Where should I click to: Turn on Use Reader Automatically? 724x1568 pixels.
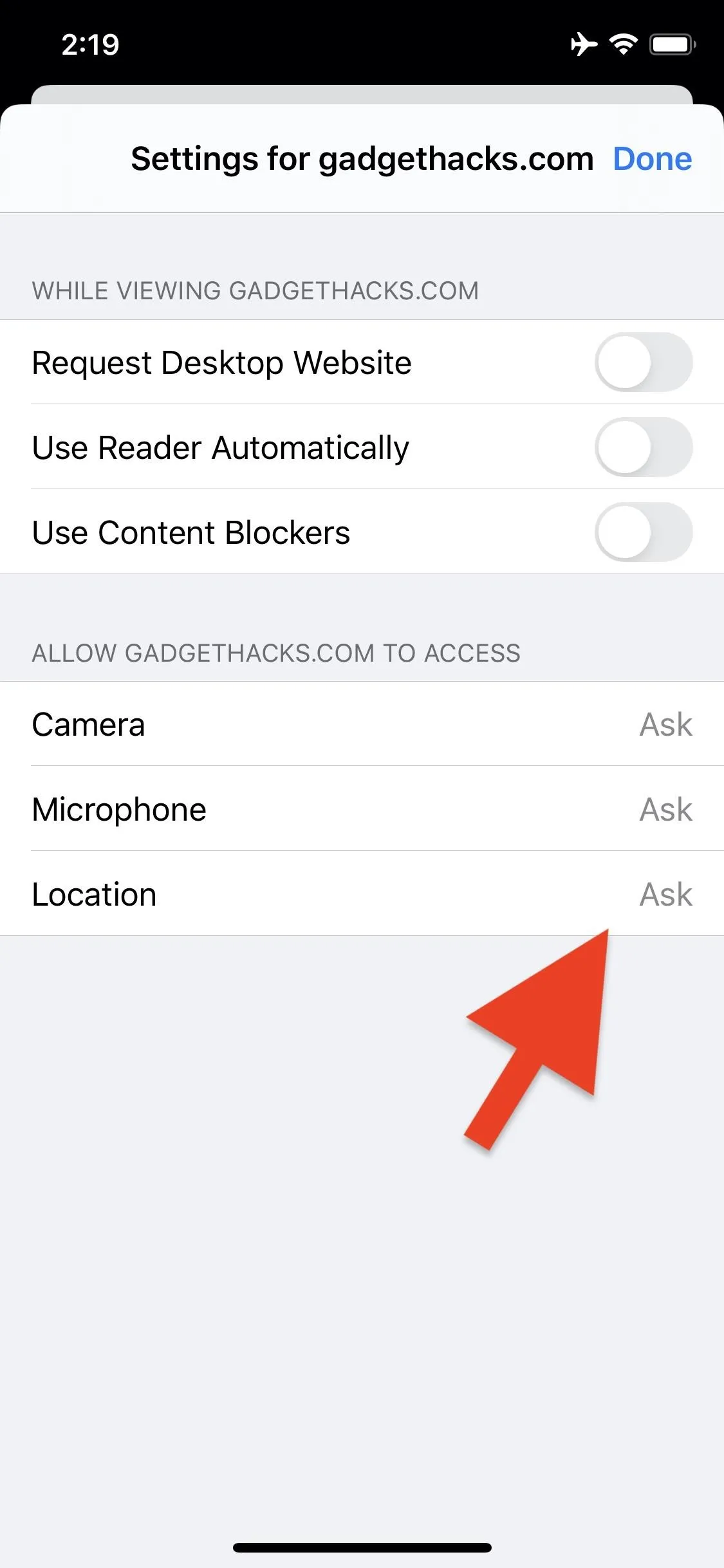(x=644, y=447)
